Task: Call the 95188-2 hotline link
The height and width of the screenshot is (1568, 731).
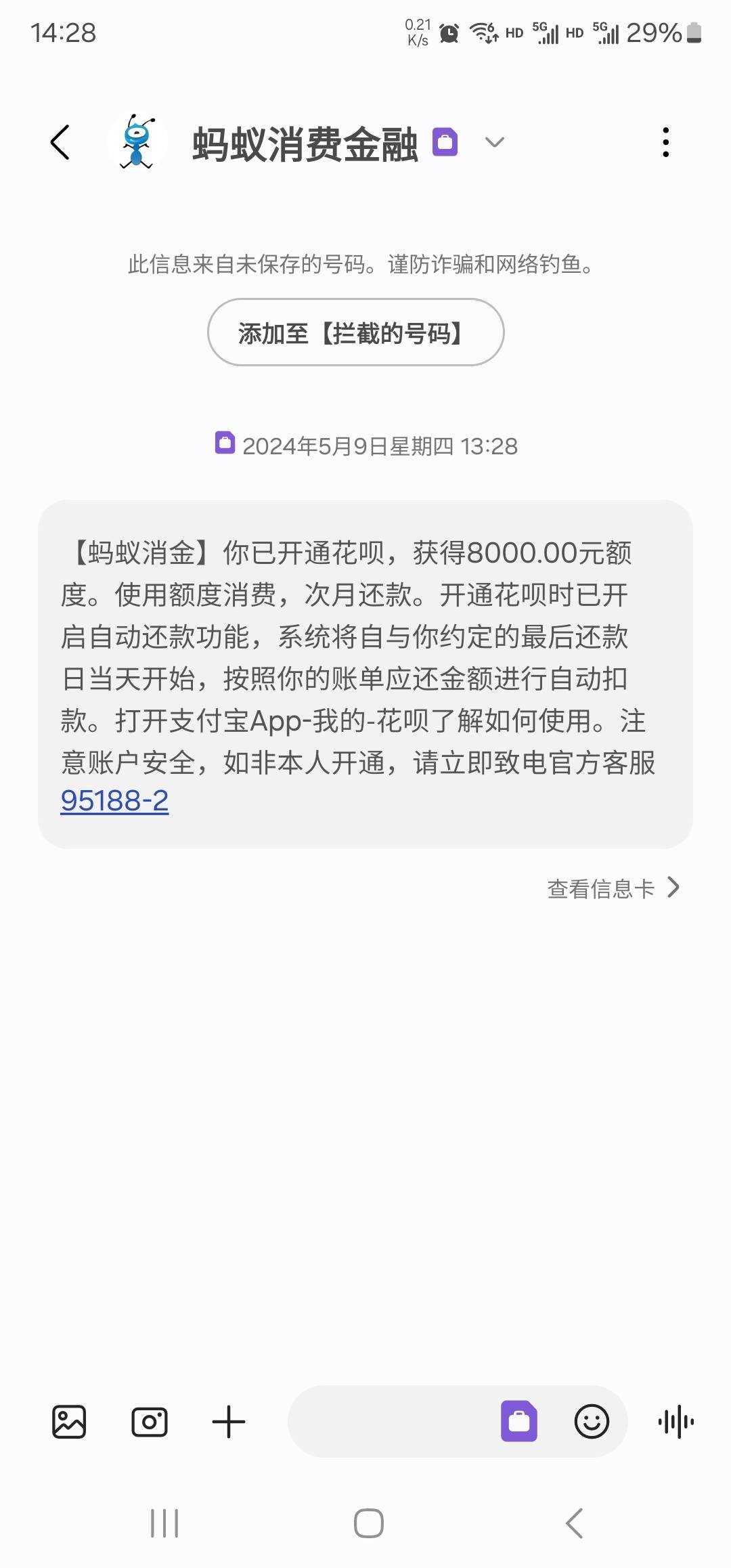Action: click(x=114, y=800)
